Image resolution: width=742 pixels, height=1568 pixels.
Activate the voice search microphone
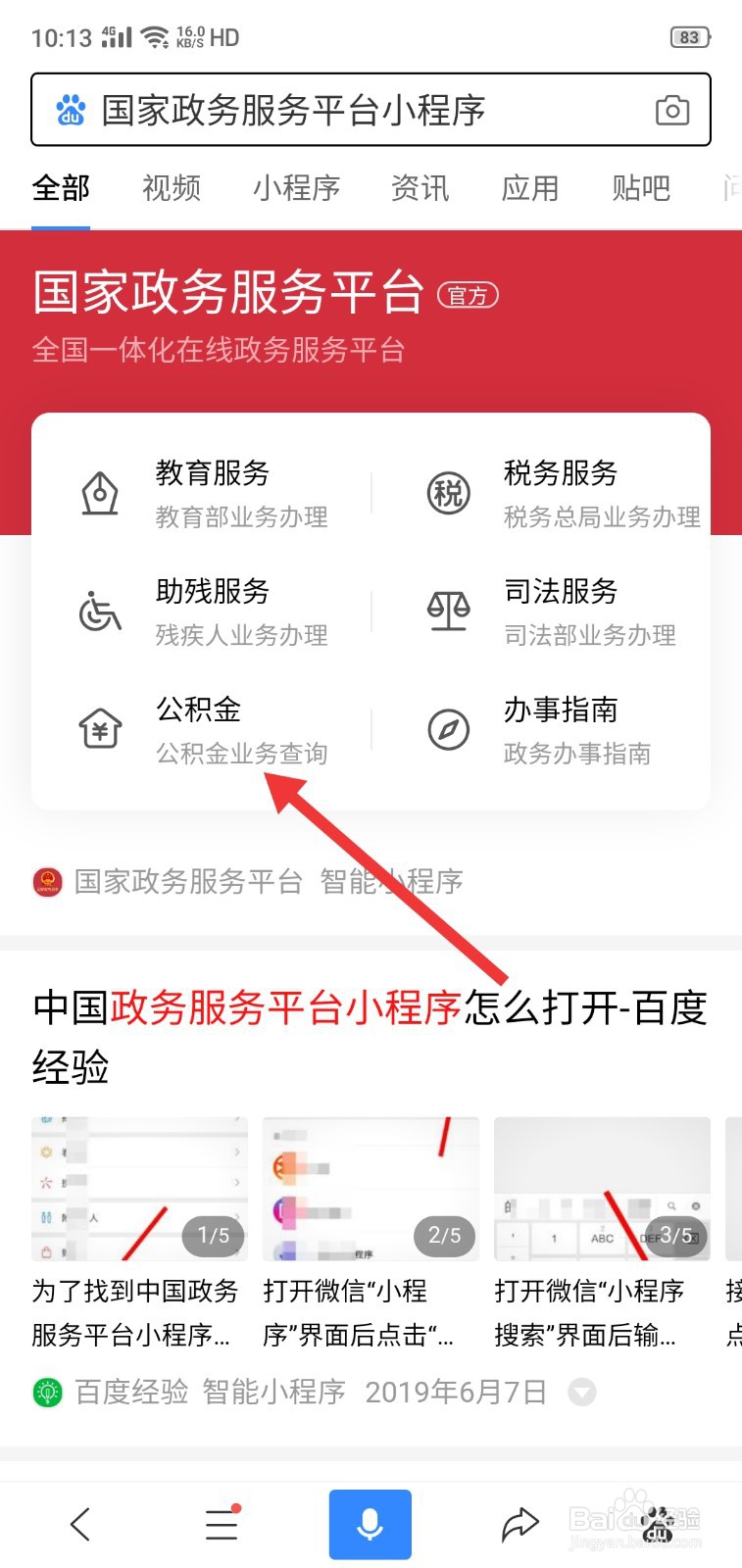point(371,1523)
